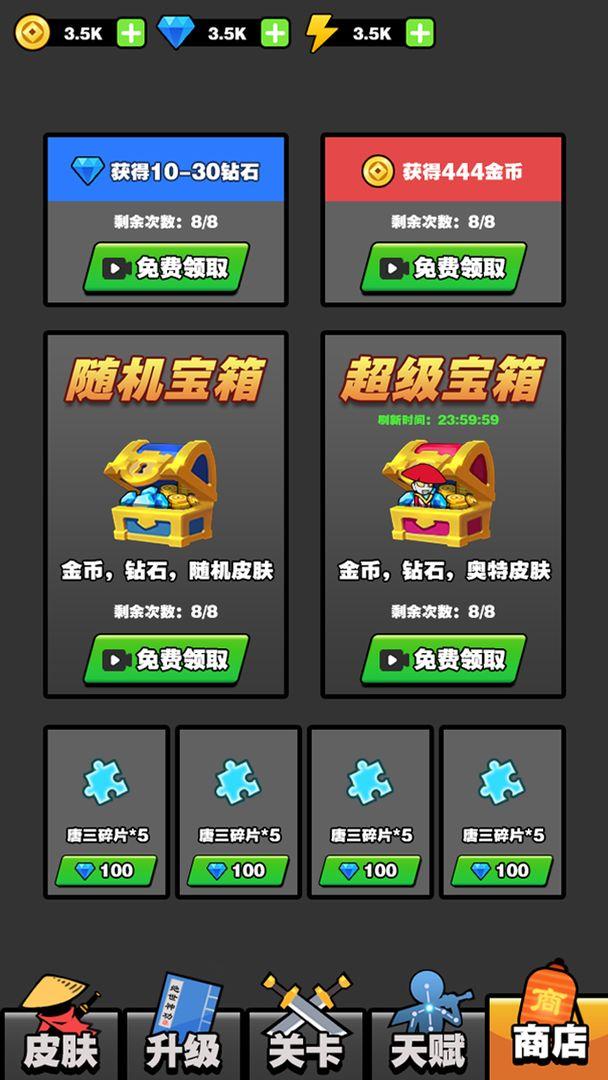Tap 免费领取 under 超级宝箱
The image size is (608, 1080).
coord(443,659)
